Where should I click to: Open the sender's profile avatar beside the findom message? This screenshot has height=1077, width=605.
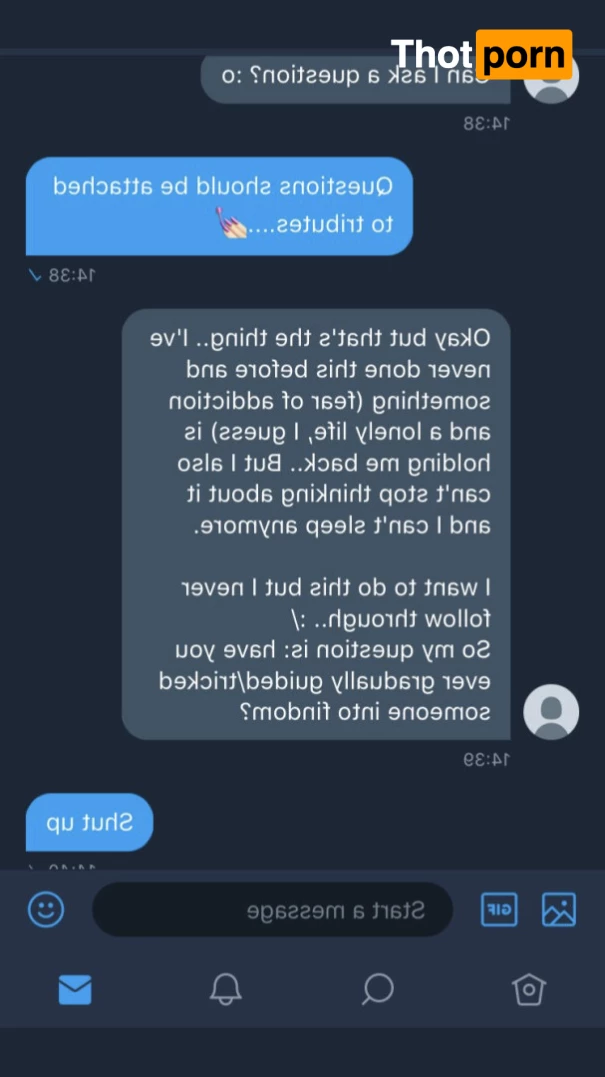(551, 712)
